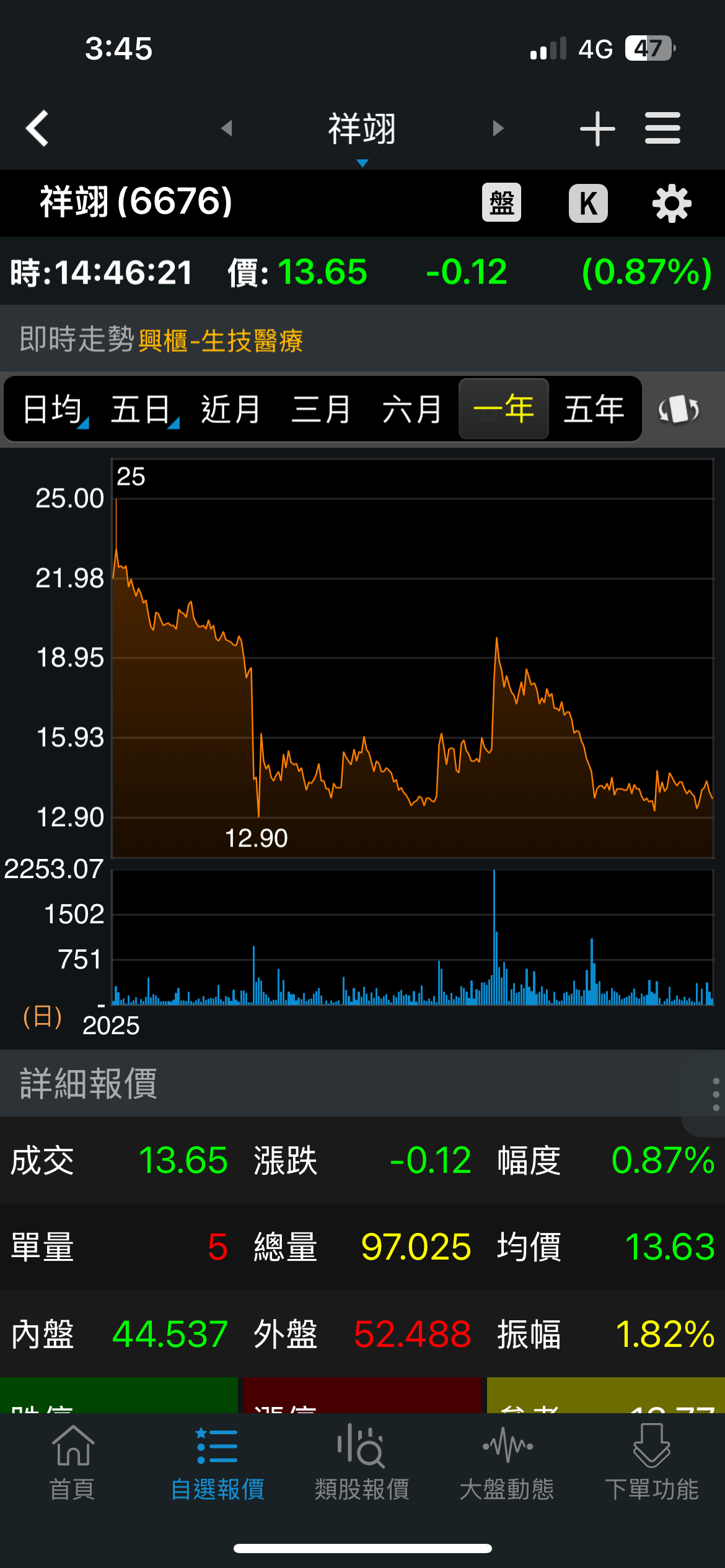Image resolution: width=725 pixels, height=1568 pixels.
Task: Show the K-line candlestick chart
Action: (x=588, y=203)
